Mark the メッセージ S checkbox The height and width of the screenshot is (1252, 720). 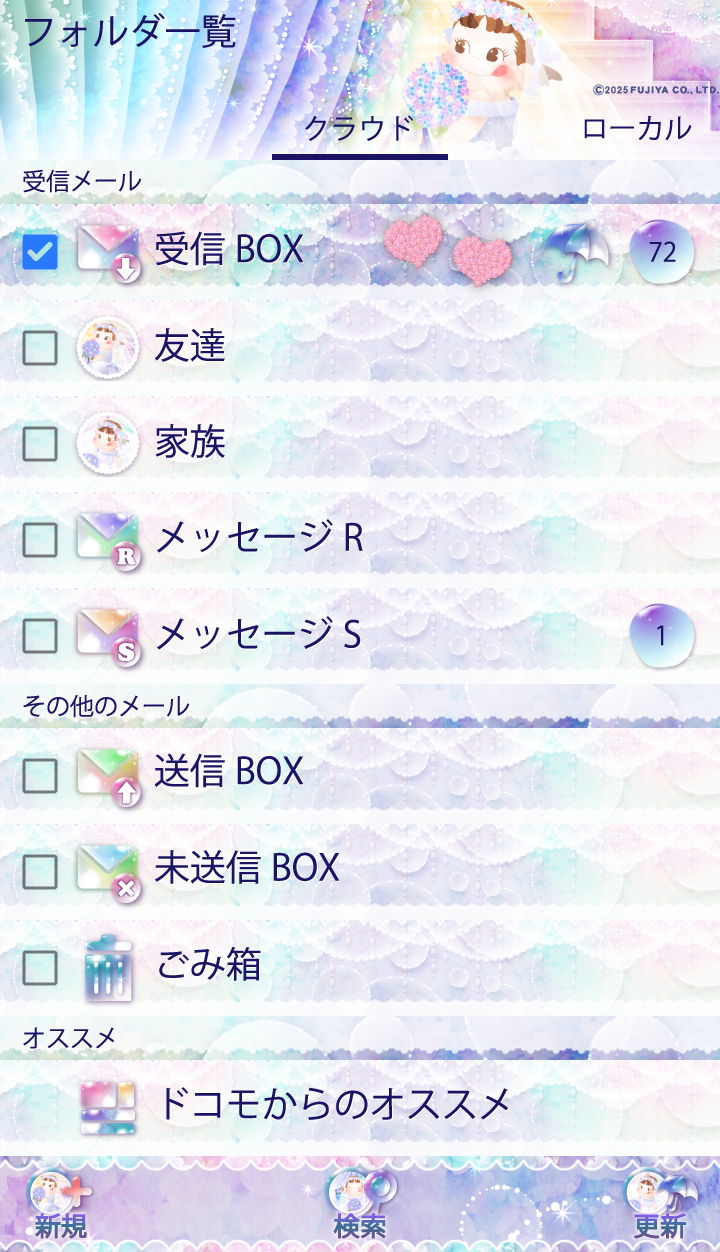(40, 636)
